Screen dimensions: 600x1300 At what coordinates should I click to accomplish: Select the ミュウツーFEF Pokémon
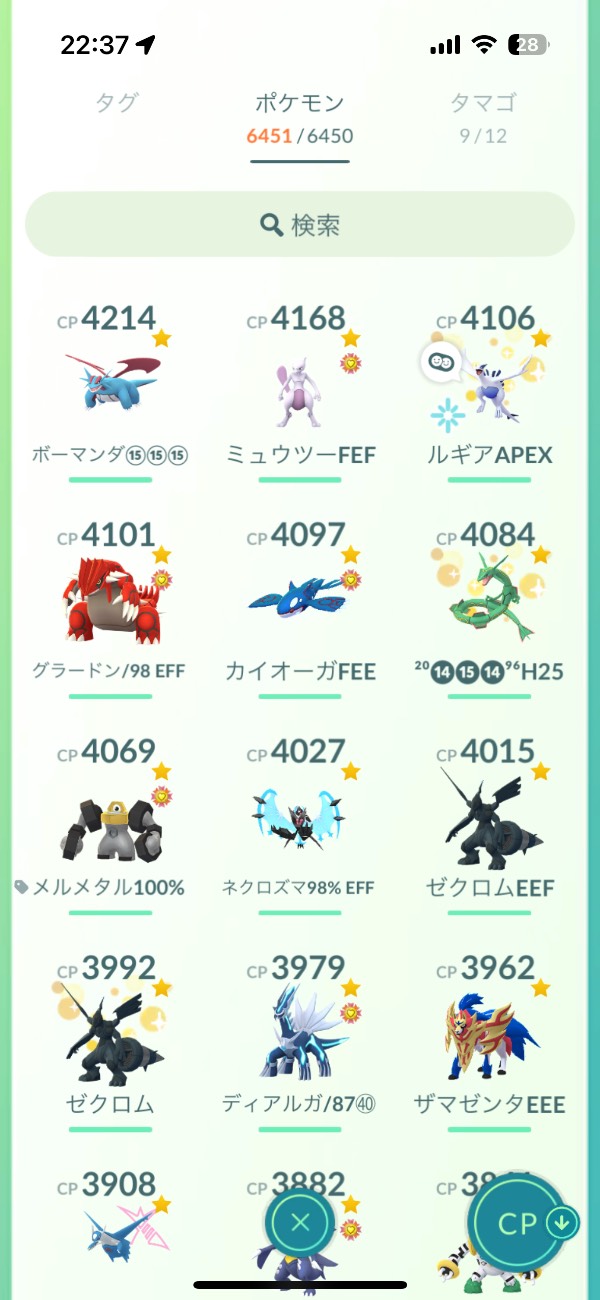point(300,385)
